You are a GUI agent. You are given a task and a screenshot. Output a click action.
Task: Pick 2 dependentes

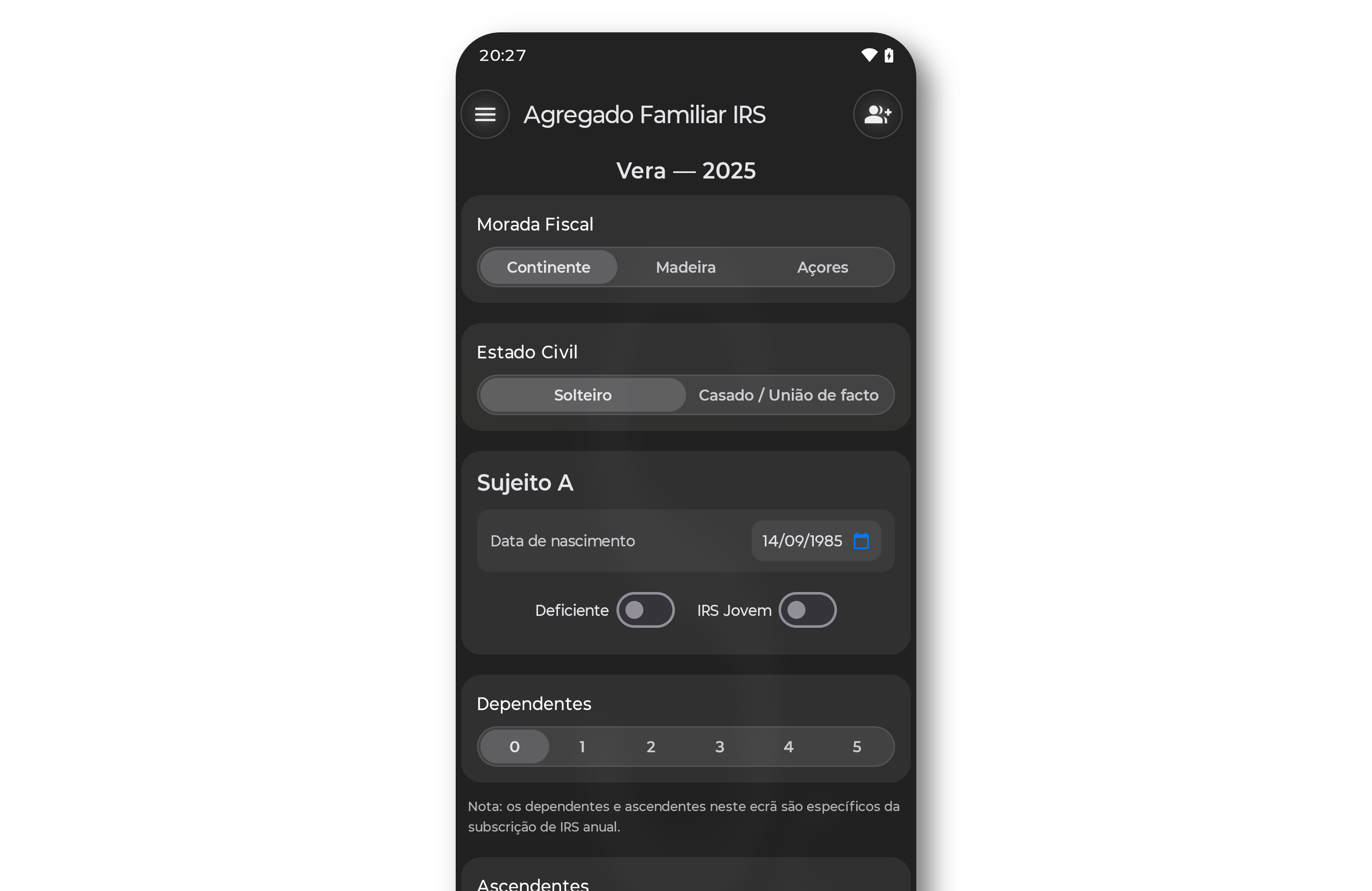click(651, 747)
